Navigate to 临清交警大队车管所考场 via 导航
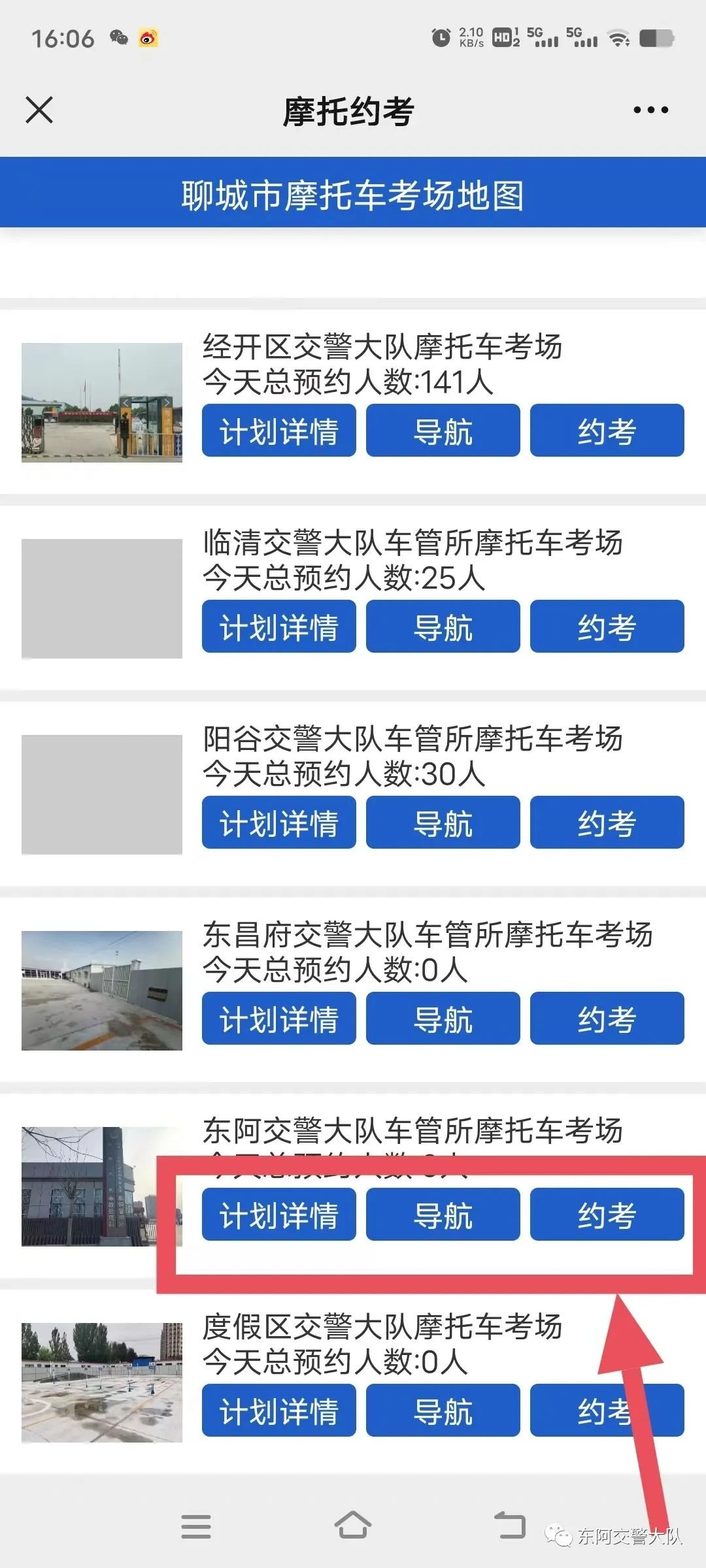 [x=443, y=627]
